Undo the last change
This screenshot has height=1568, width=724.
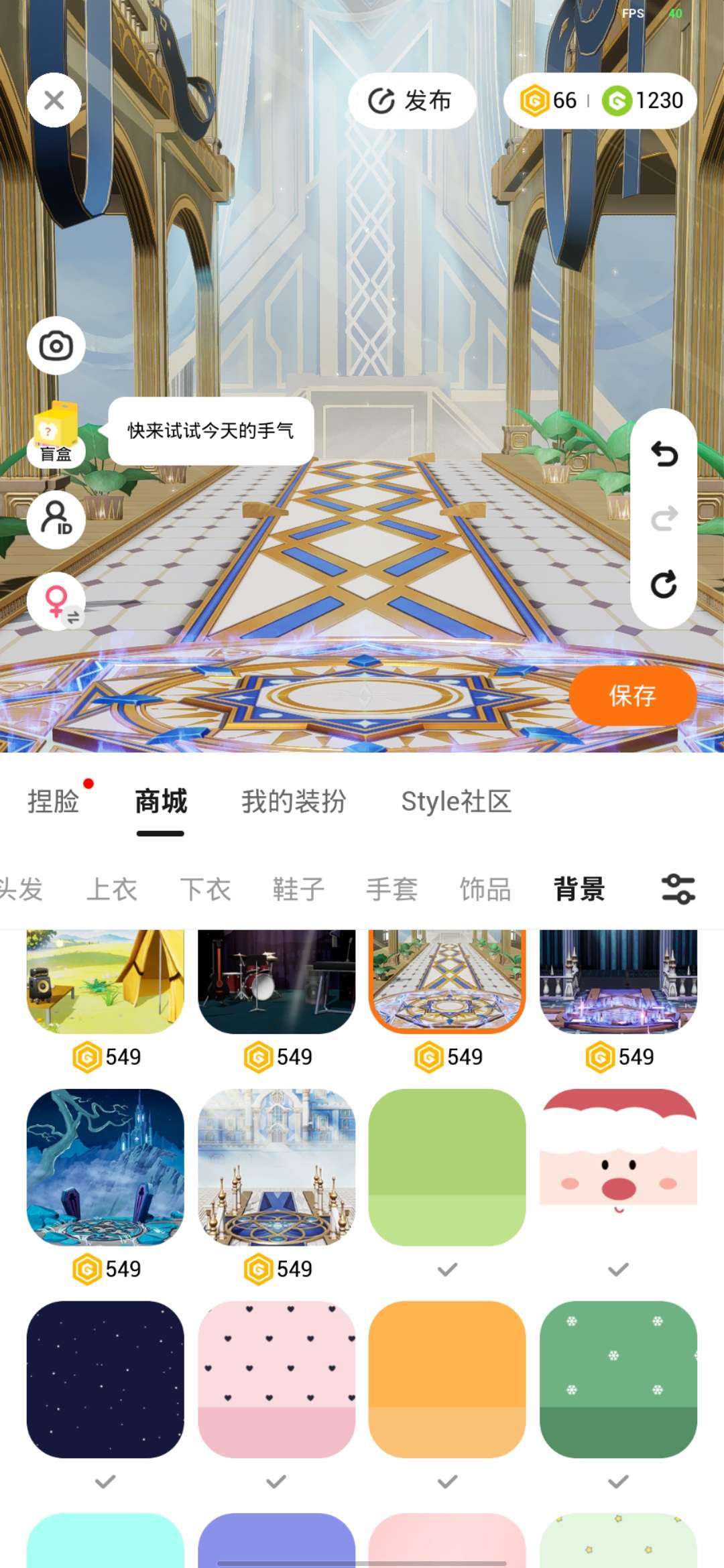pyautogui.click(x=664, y=454)
